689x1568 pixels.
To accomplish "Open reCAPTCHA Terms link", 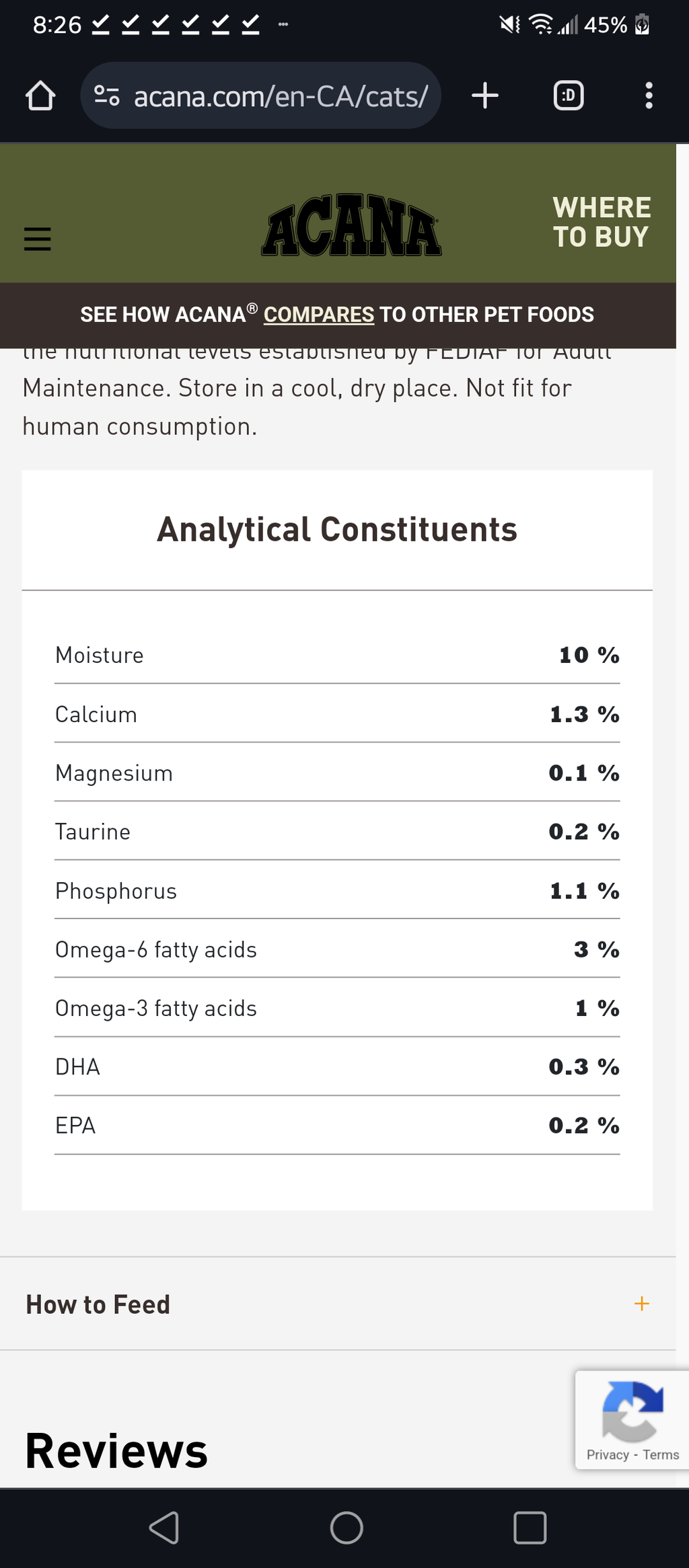I will click(x=661, y=1454).
